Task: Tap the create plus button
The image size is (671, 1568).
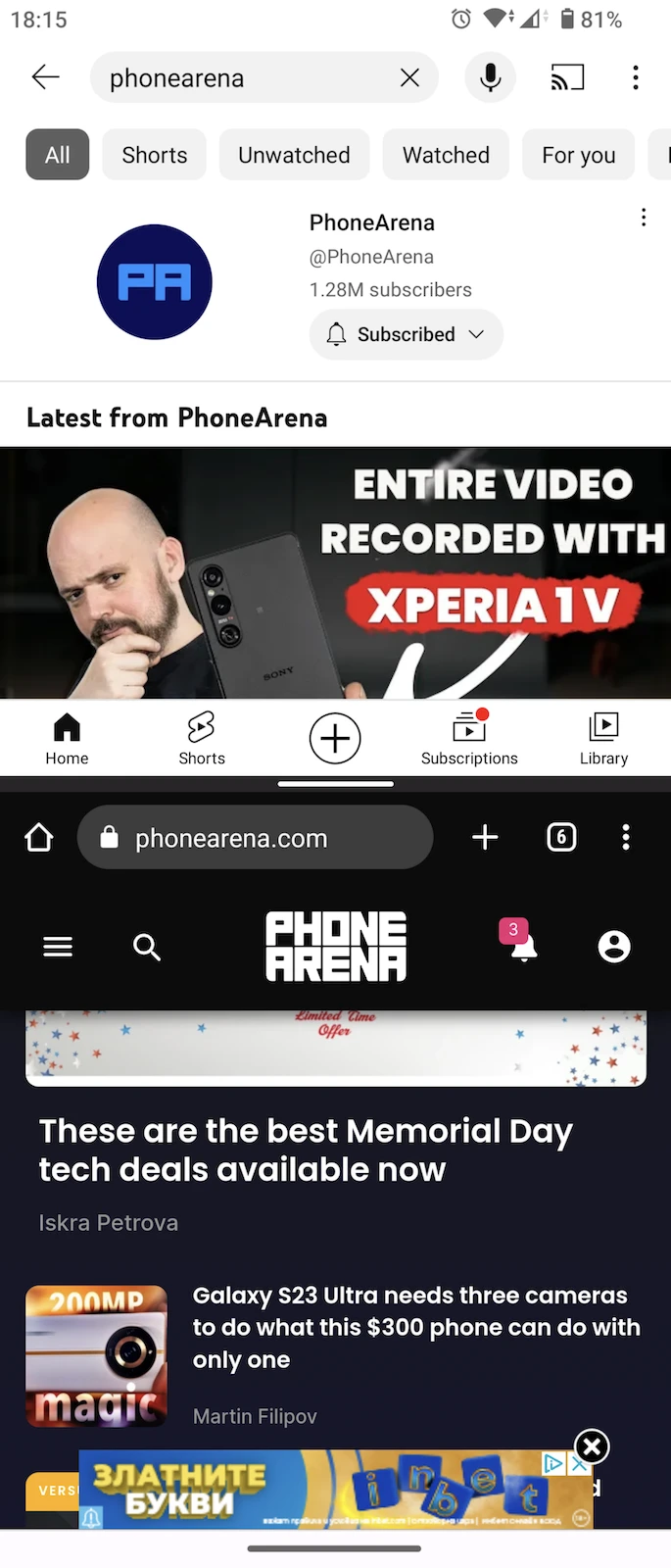Action: 335,738
